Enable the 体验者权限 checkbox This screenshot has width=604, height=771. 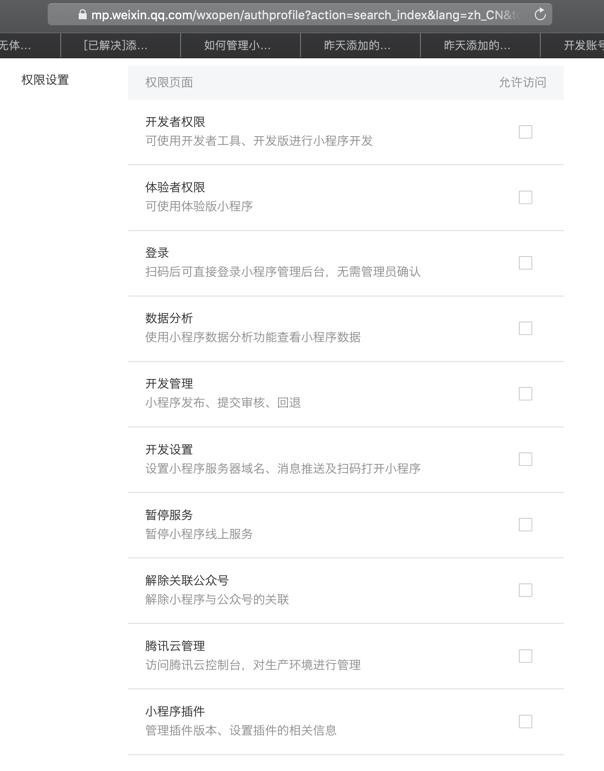click(525, 197)
